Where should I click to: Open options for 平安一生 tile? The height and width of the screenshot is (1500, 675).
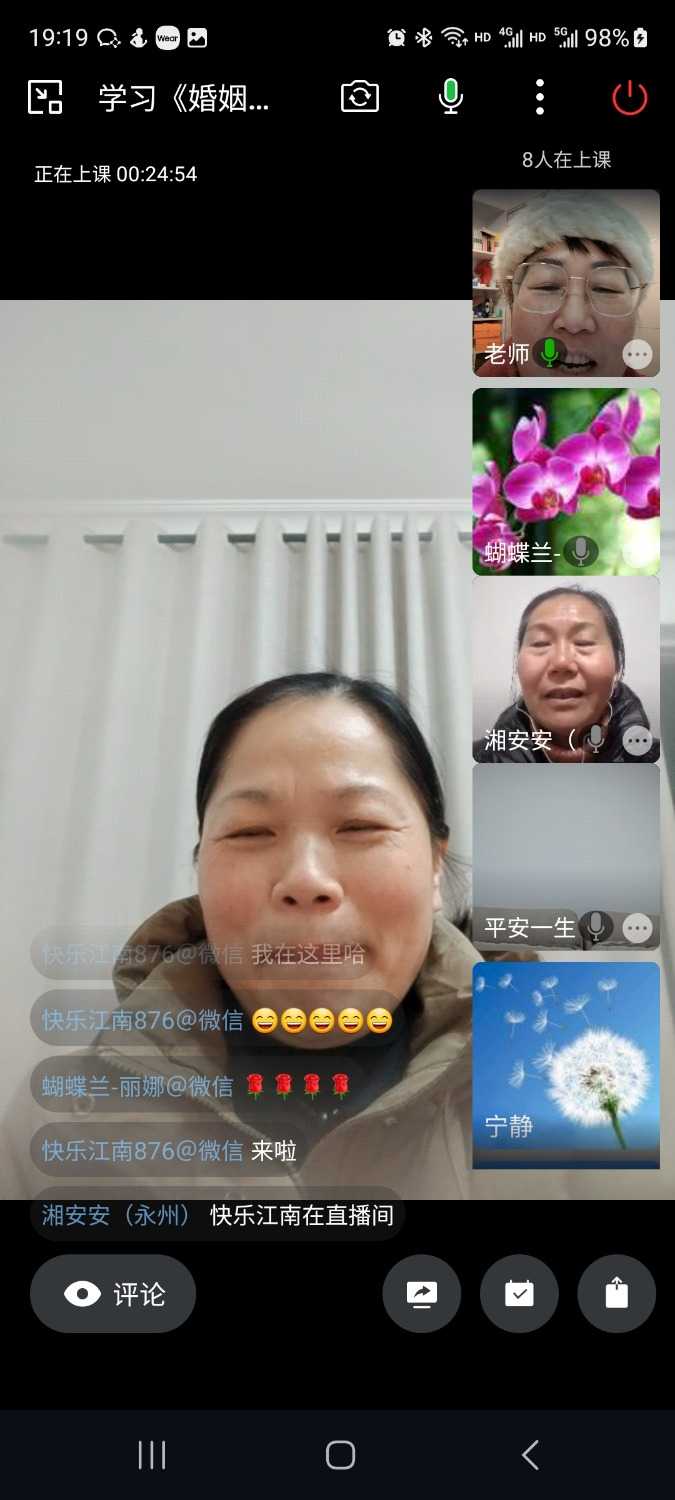coord(637,928)
